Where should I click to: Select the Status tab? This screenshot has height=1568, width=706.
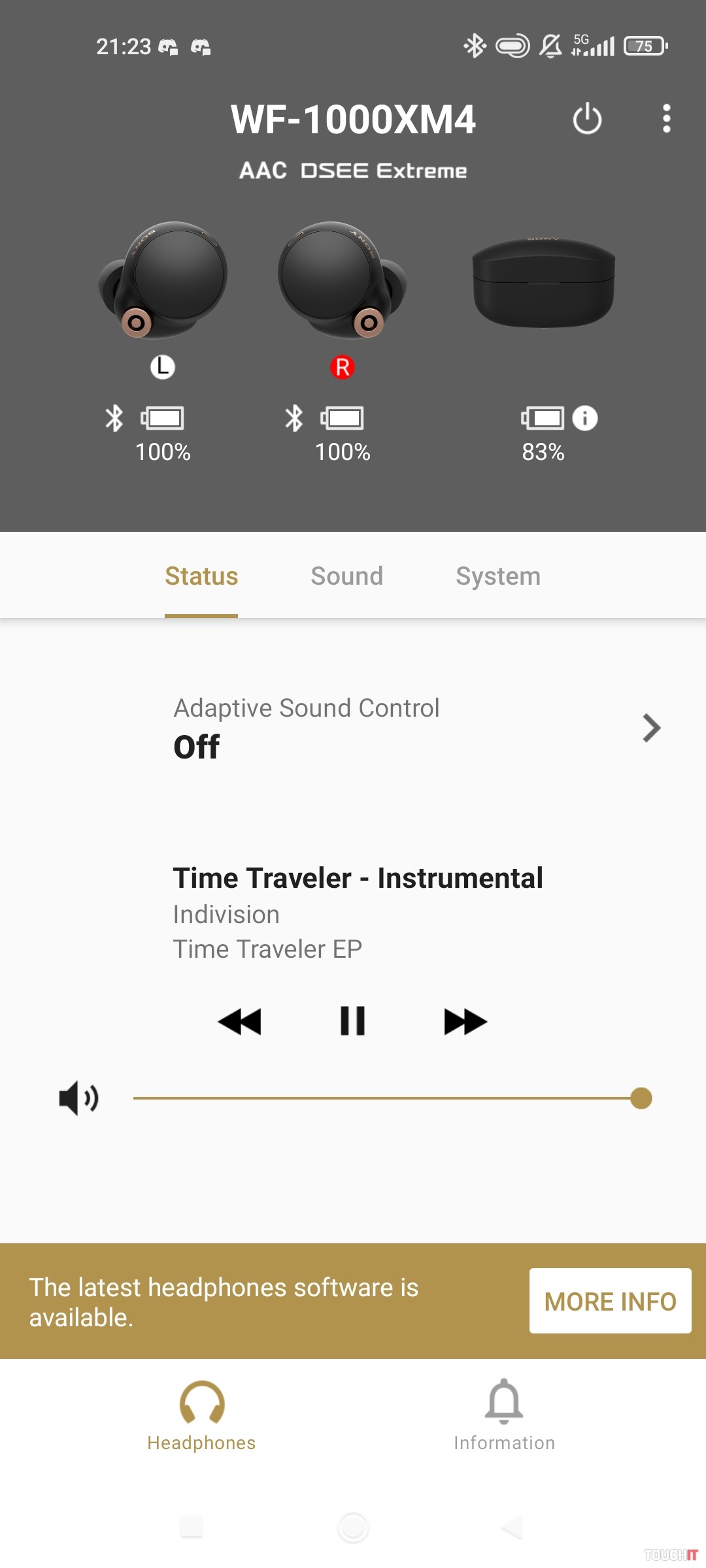coord(201,576)
